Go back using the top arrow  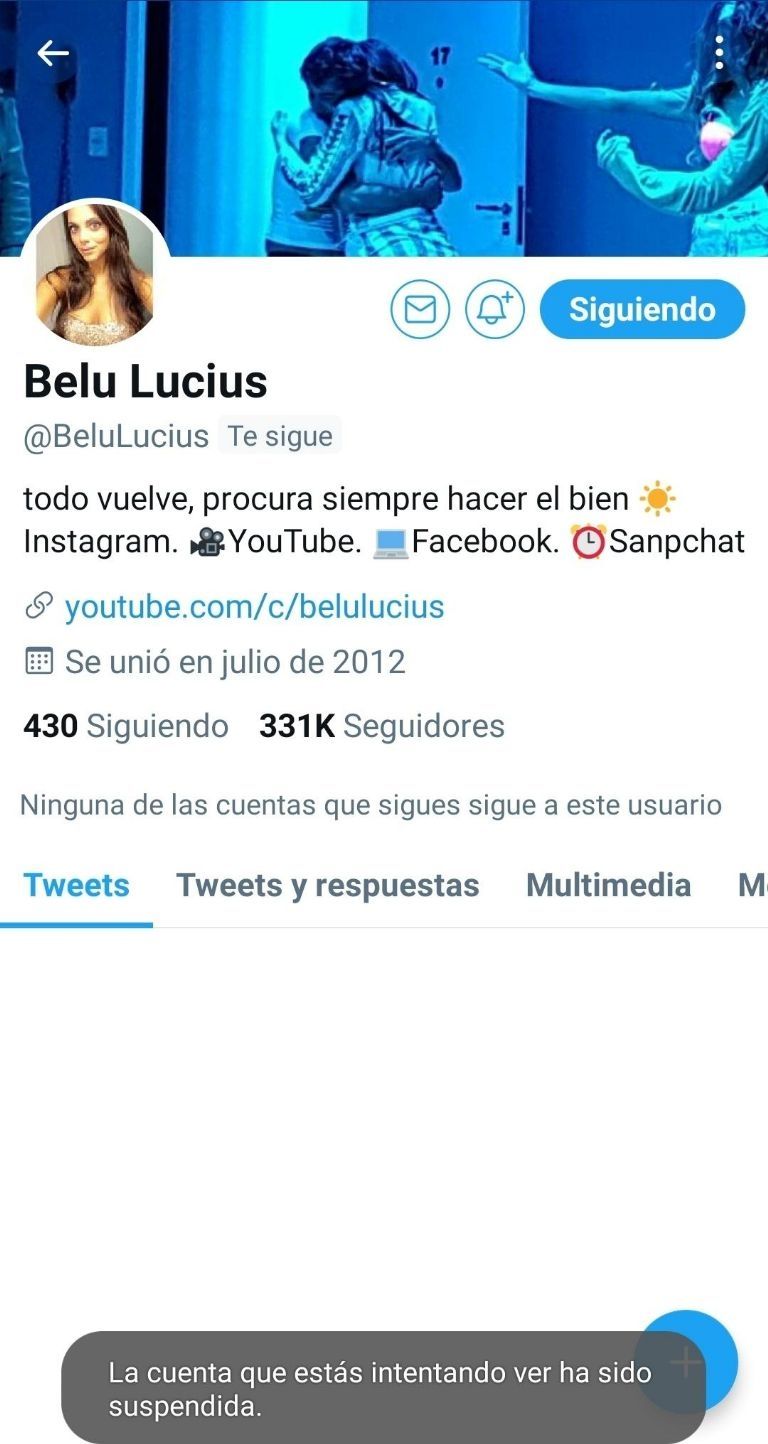coord(53,54)
